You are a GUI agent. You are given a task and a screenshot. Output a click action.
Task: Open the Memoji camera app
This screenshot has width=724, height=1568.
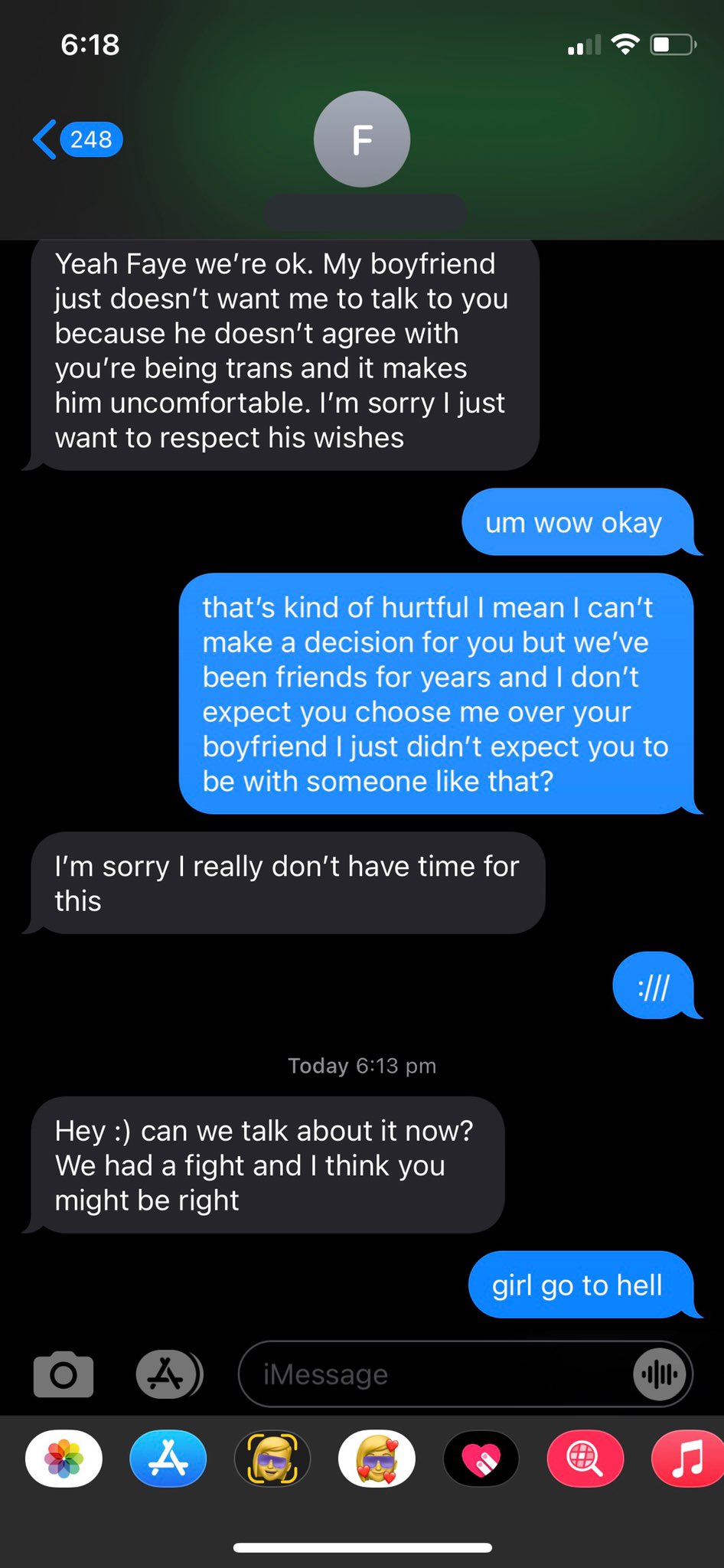[272, 1459]
